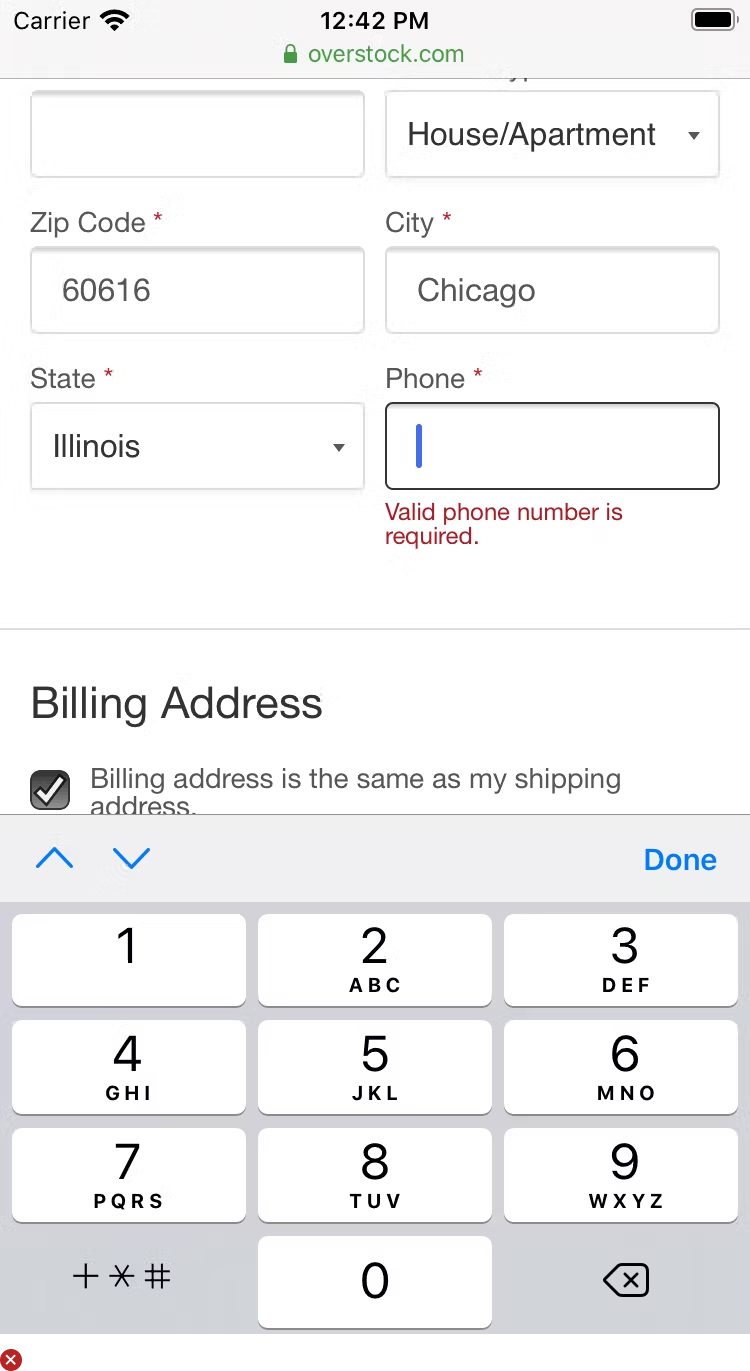
Task: Hit the backspace key on keypad
Action: (626, 1279)
